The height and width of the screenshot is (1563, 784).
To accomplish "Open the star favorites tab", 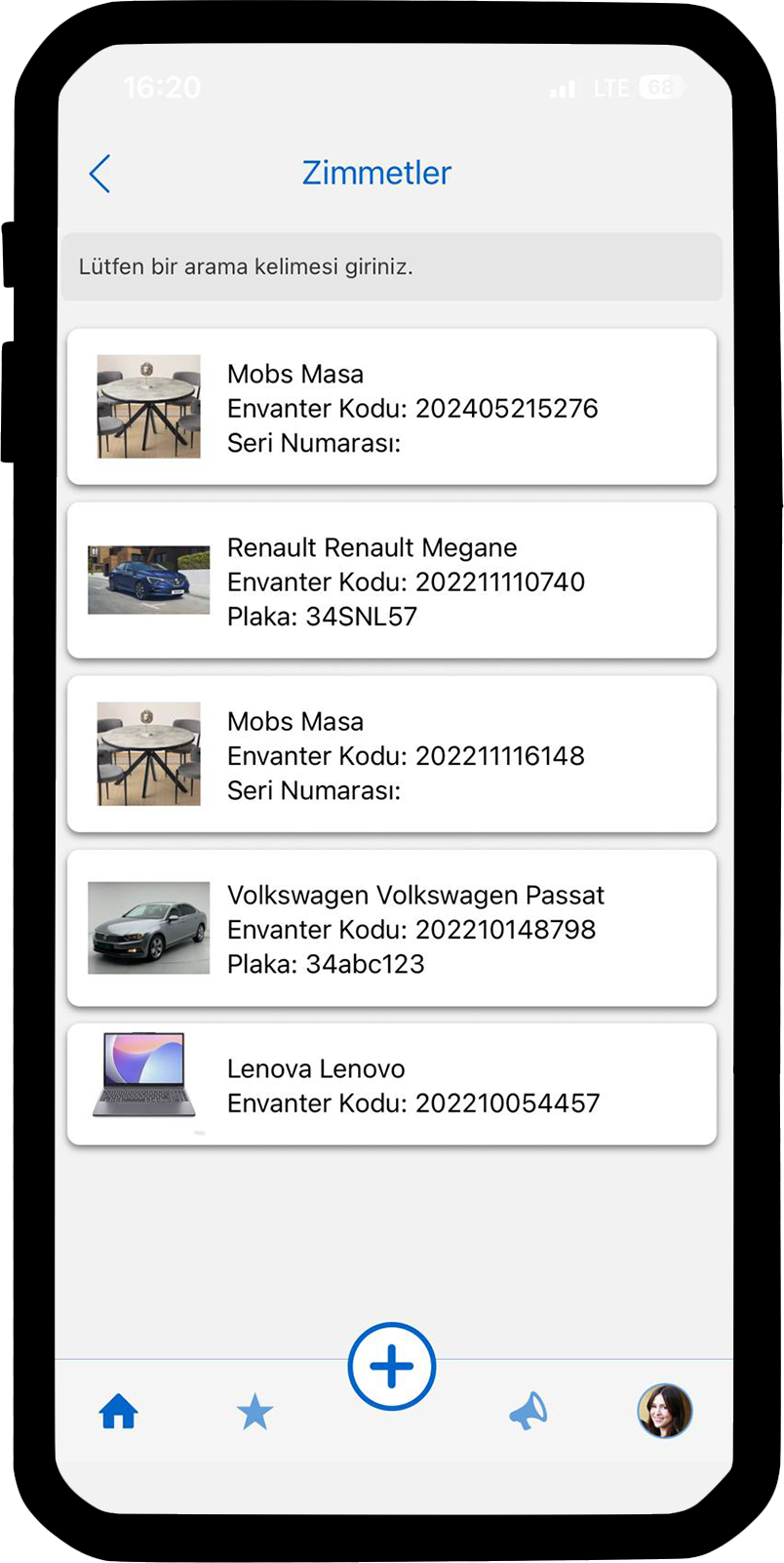I will 255,1412.
